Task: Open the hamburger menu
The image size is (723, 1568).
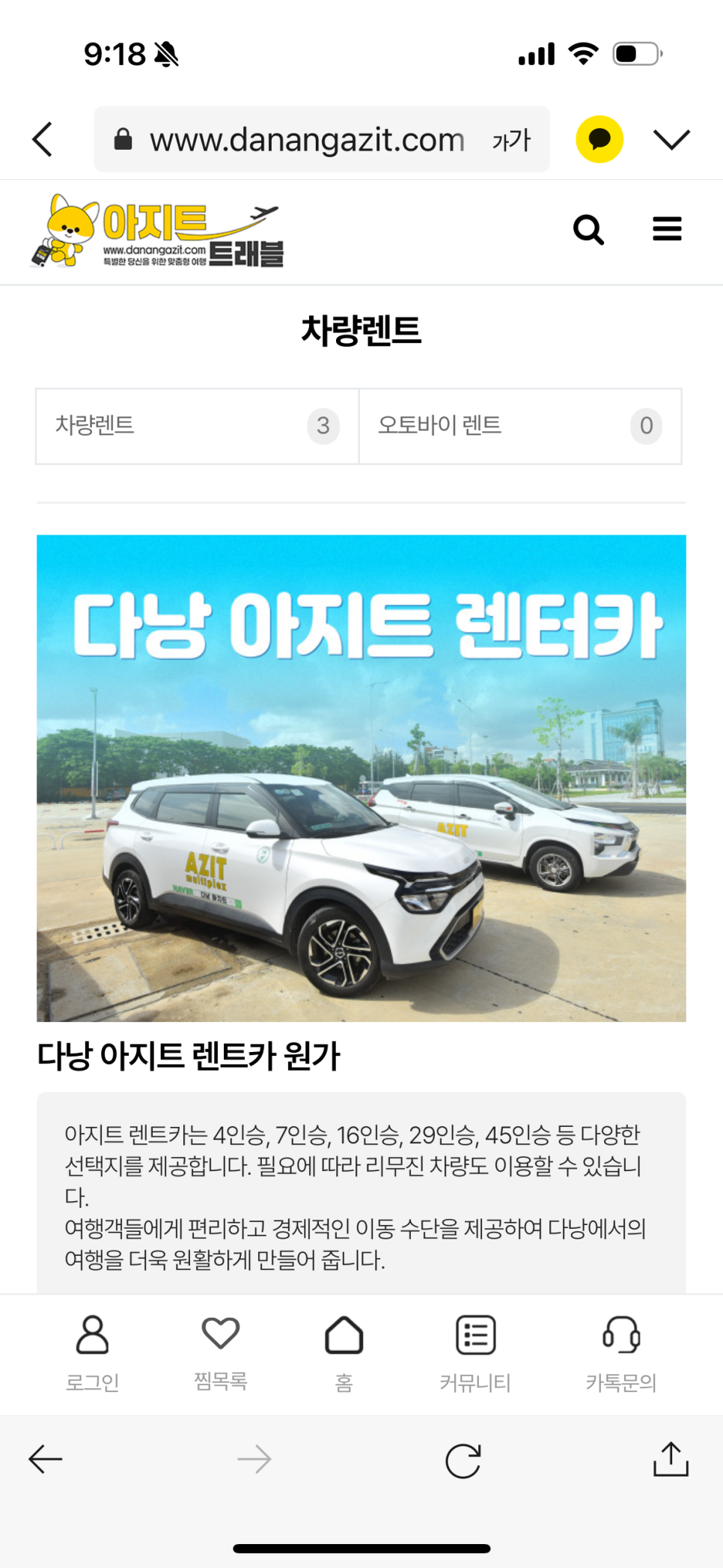Action: tap(667, 229)
